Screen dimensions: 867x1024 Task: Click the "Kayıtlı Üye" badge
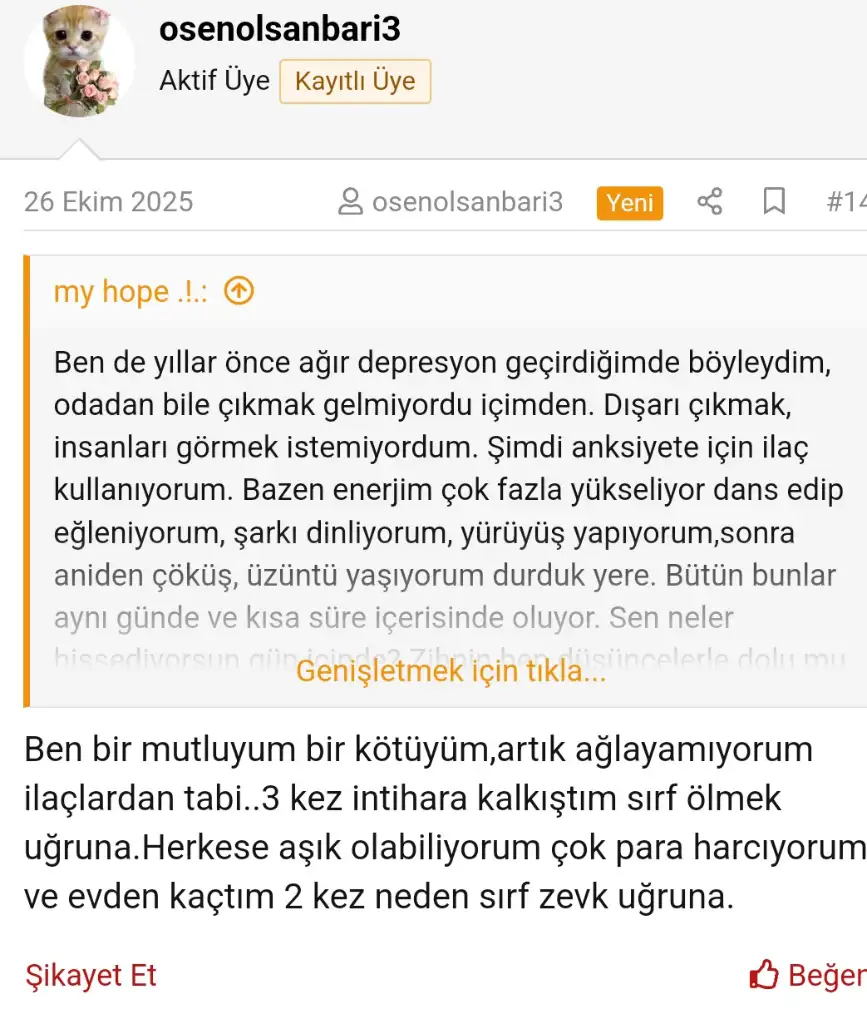[355, 81]
